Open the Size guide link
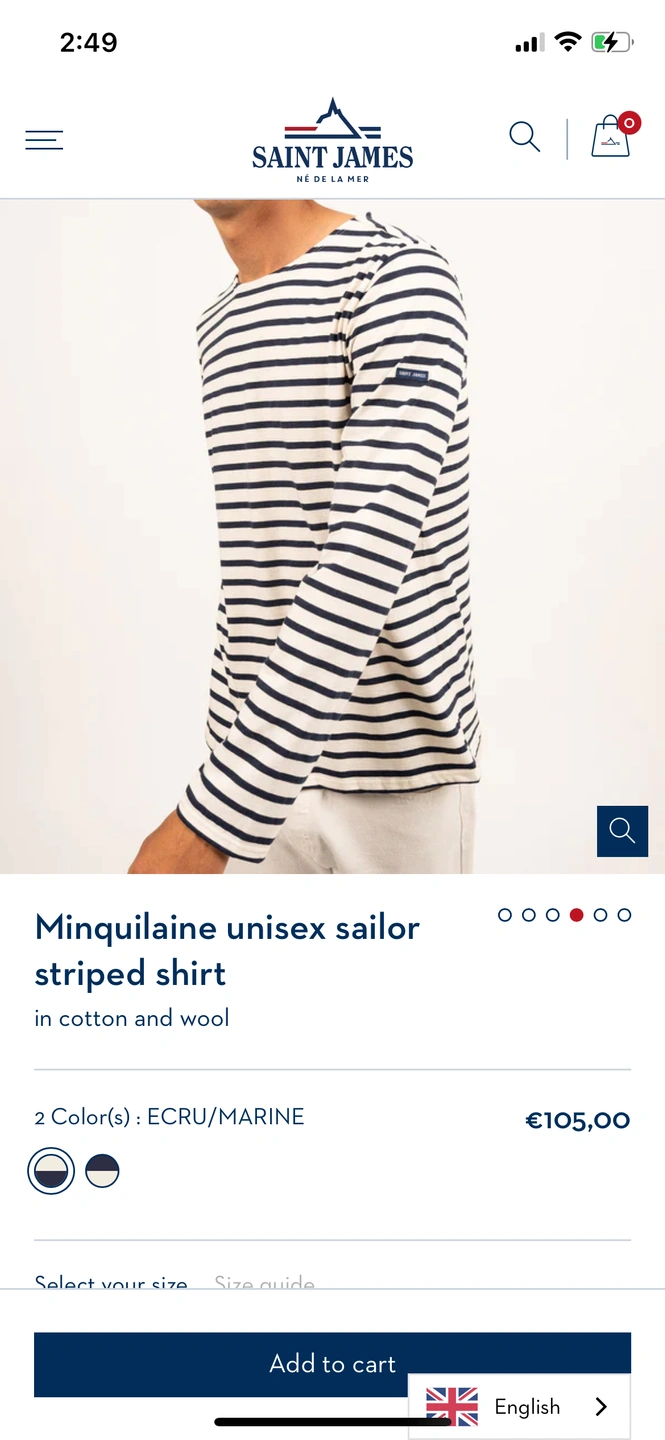Viewport: 665px width, 1440px height. (265, 1282)
